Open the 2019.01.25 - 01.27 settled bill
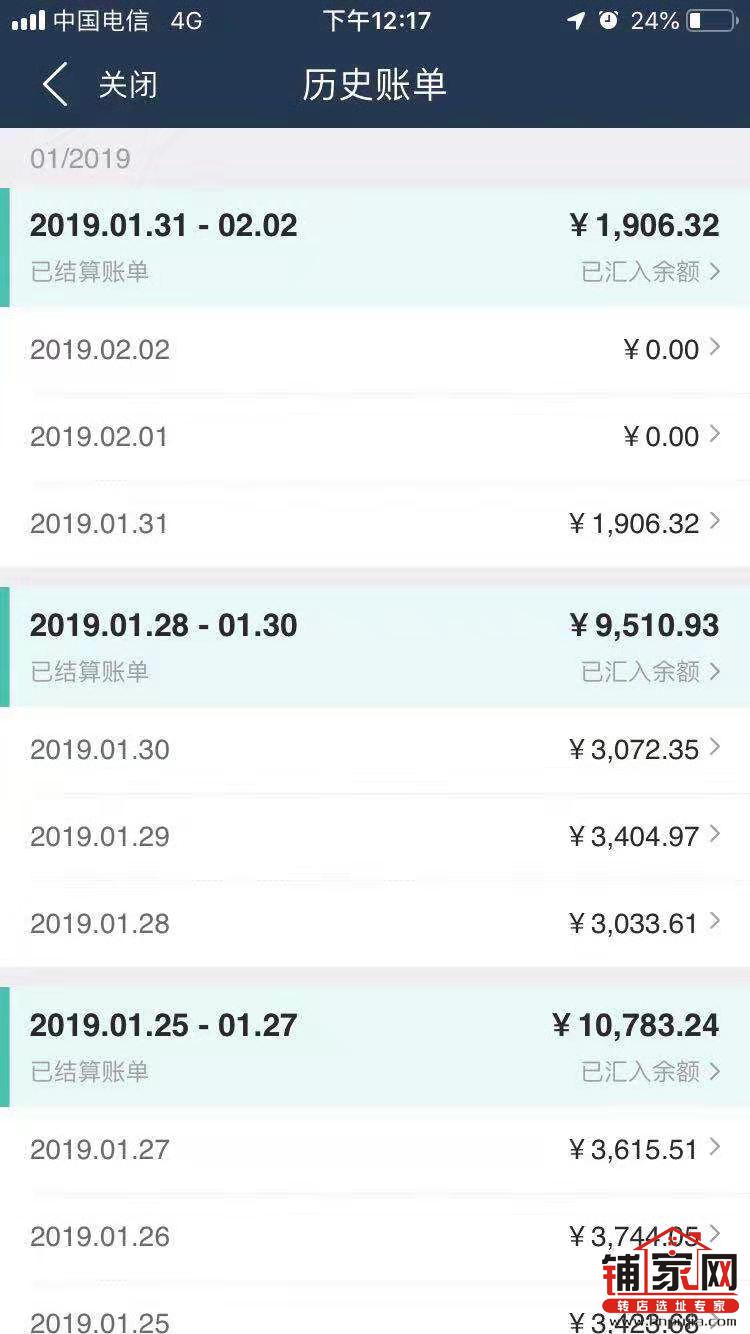Image resolution: width=750 pixels, height=1334 pixels. click(x=375, y=1047)
